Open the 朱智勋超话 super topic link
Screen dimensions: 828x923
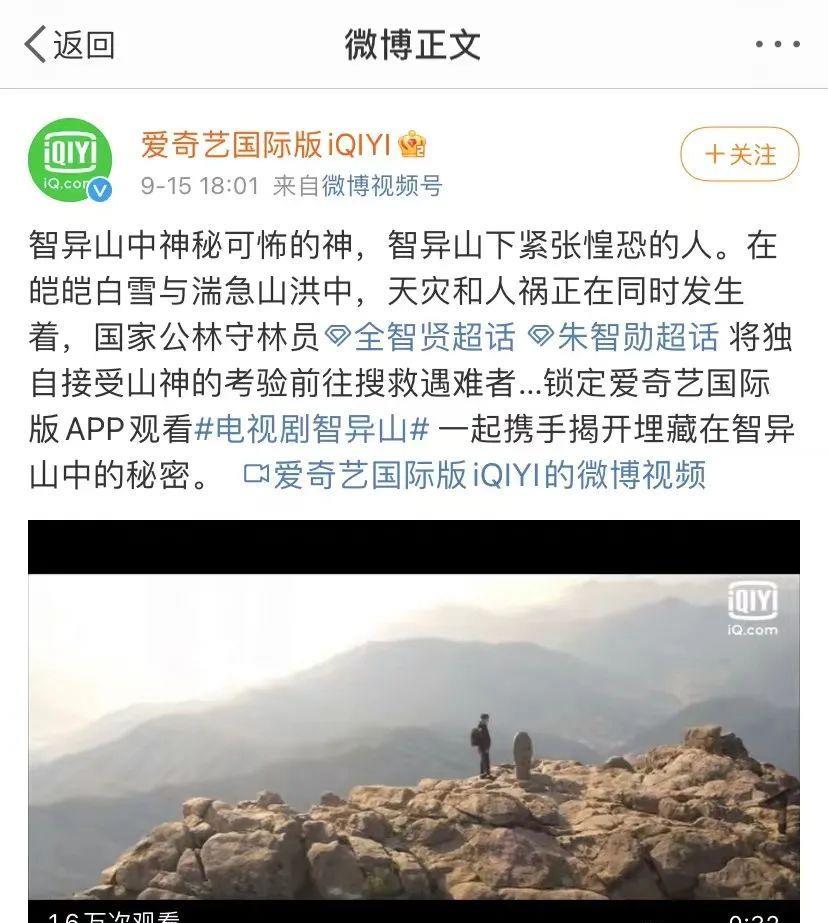tap(624, 338)
